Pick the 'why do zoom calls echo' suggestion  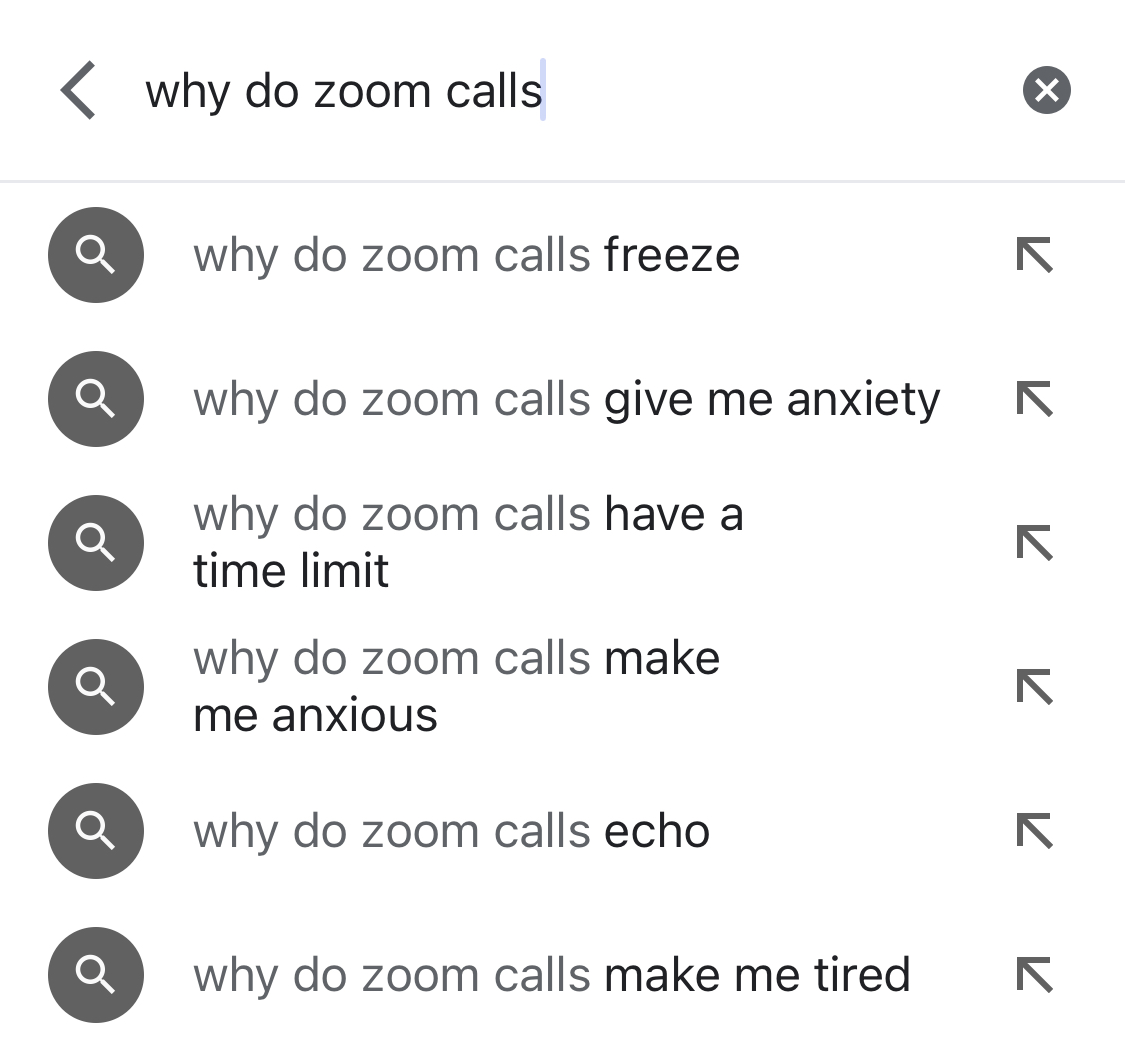pyautogui.click(x=451, y=831)
